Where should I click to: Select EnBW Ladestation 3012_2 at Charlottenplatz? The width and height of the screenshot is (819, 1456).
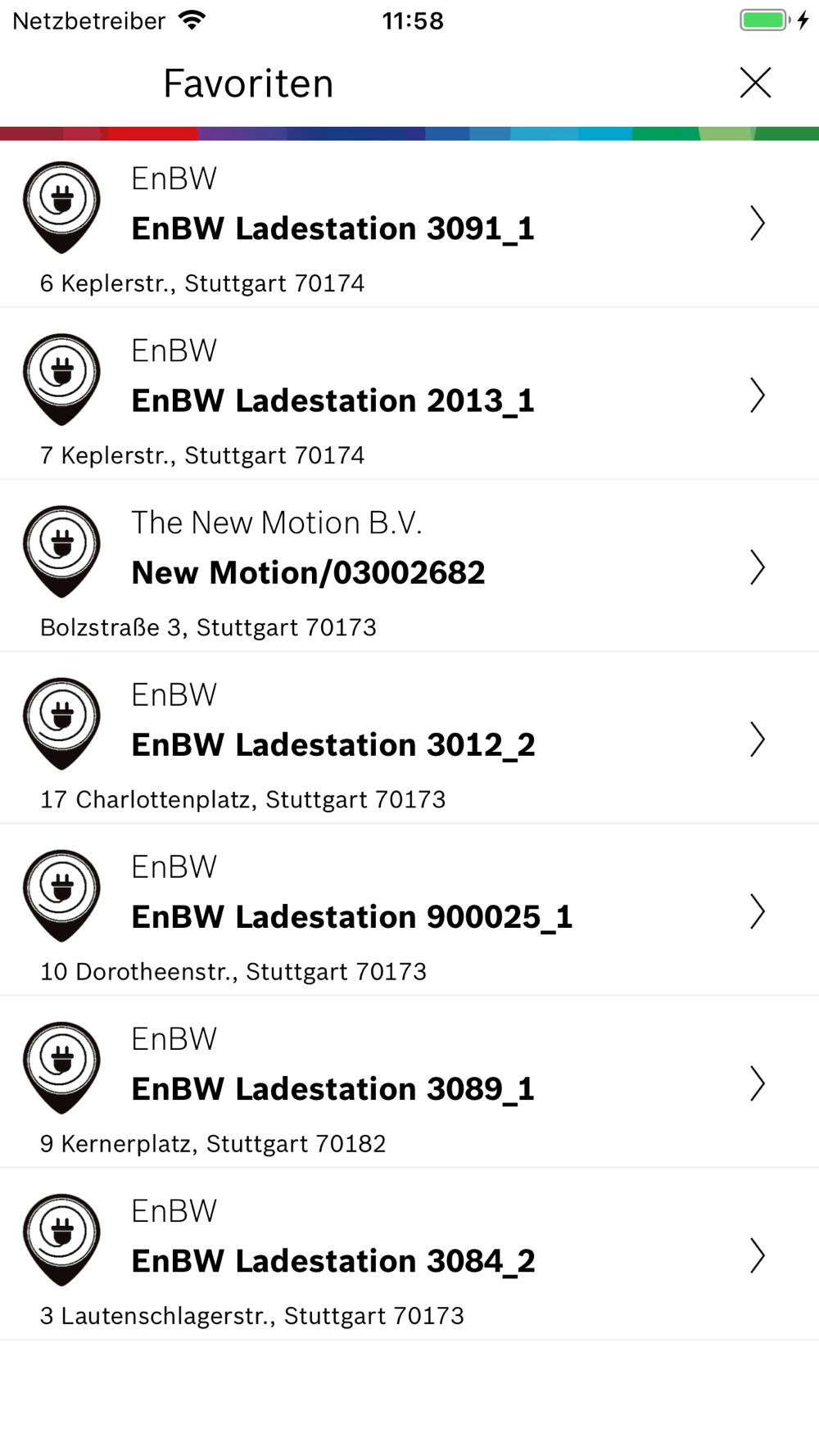point(409,738)
